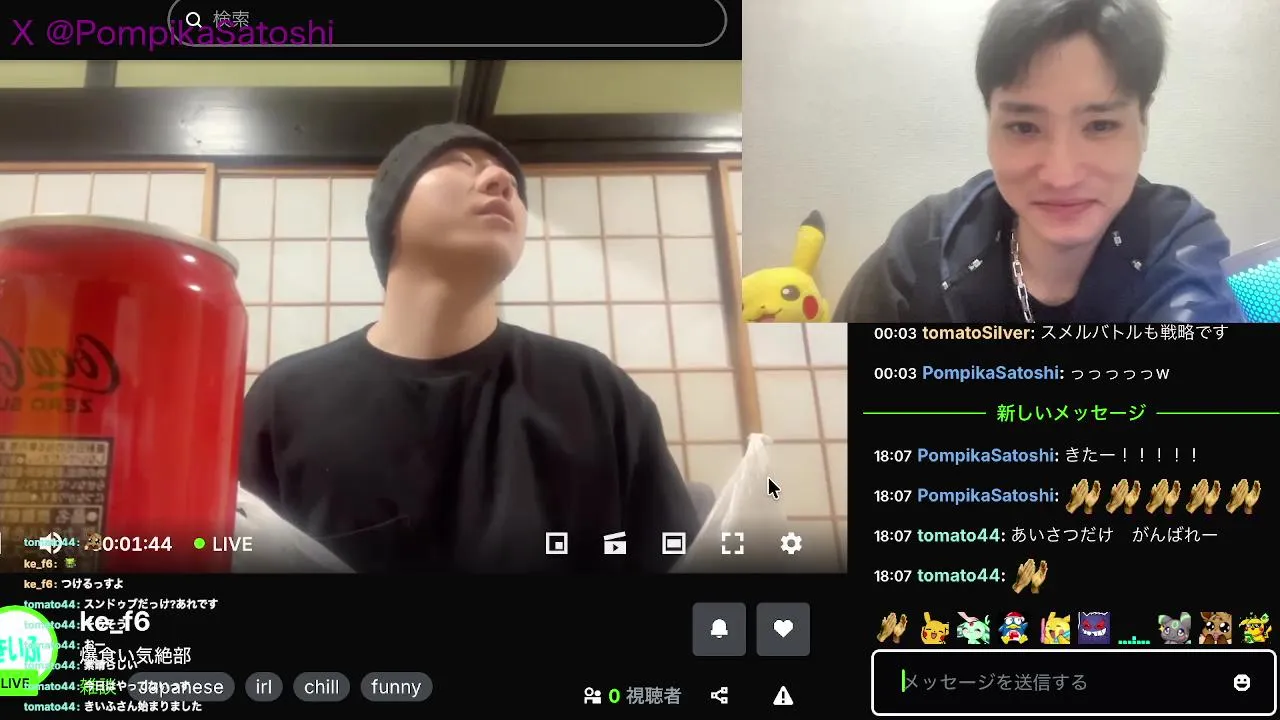The height and width of the screenshot is (720, 1280).
Task: Open player settings gear
Action: click(x=791, y=543)
